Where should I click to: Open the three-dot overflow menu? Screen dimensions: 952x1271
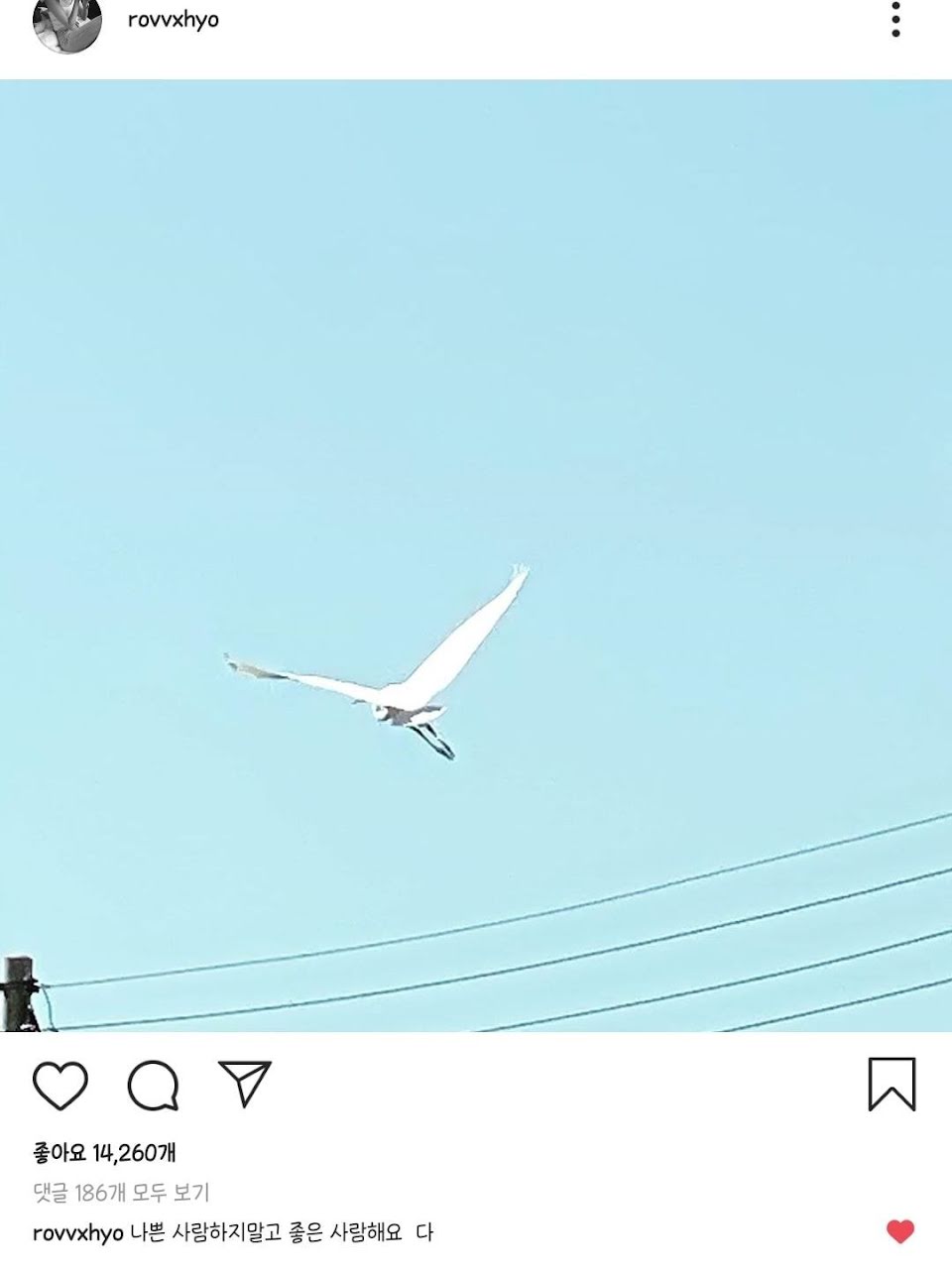tap(895, 20)
